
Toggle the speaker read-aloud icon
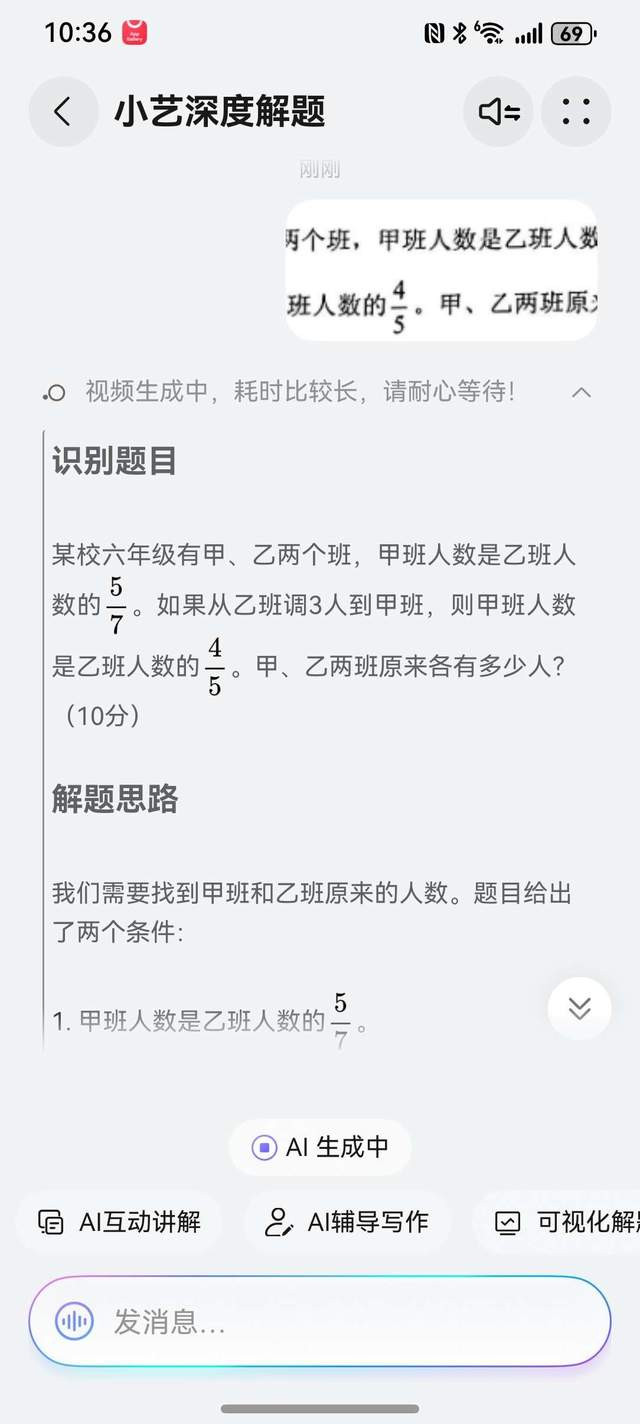[499, 111]
